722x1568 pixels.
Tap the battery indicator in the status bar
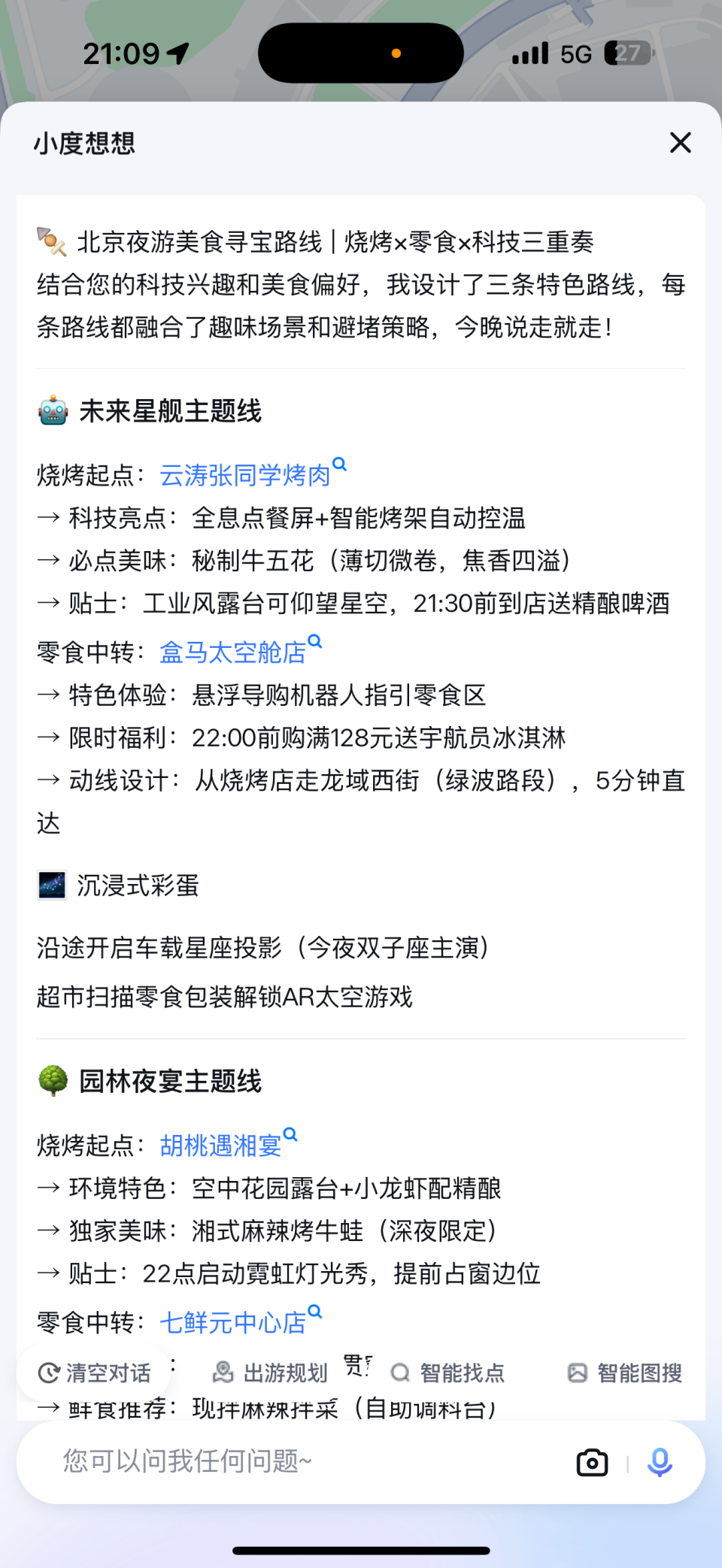[629, 52]
